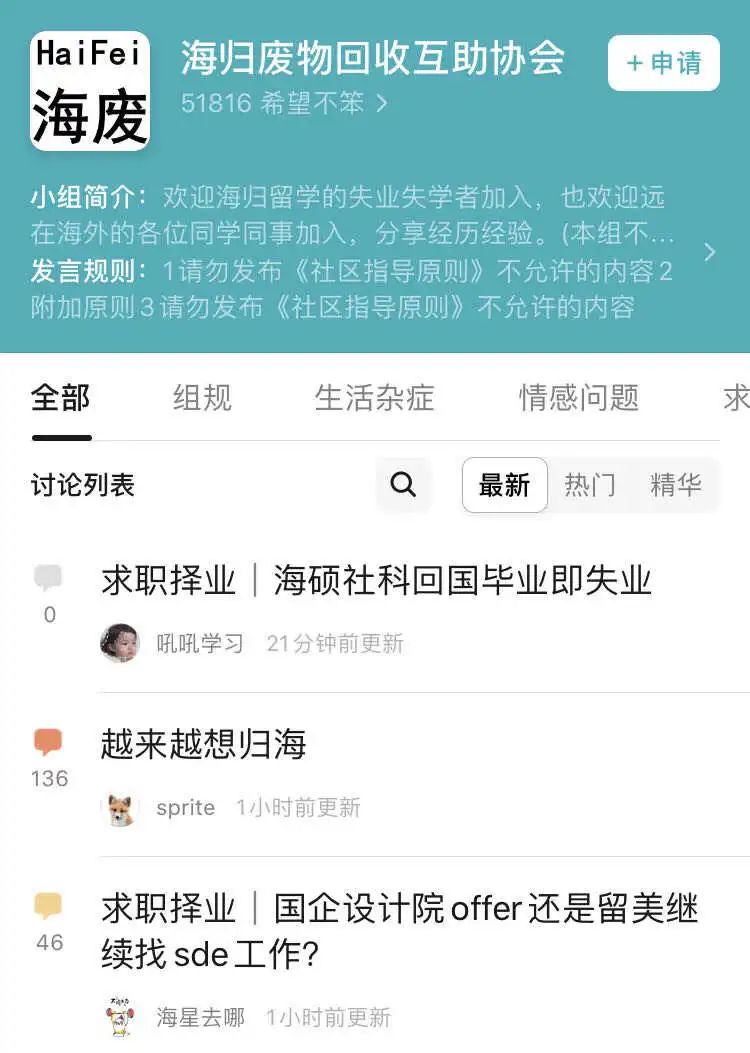The image size is (750, 1053).
Task: Switch sorting to 热门
Action: (590, 485)
